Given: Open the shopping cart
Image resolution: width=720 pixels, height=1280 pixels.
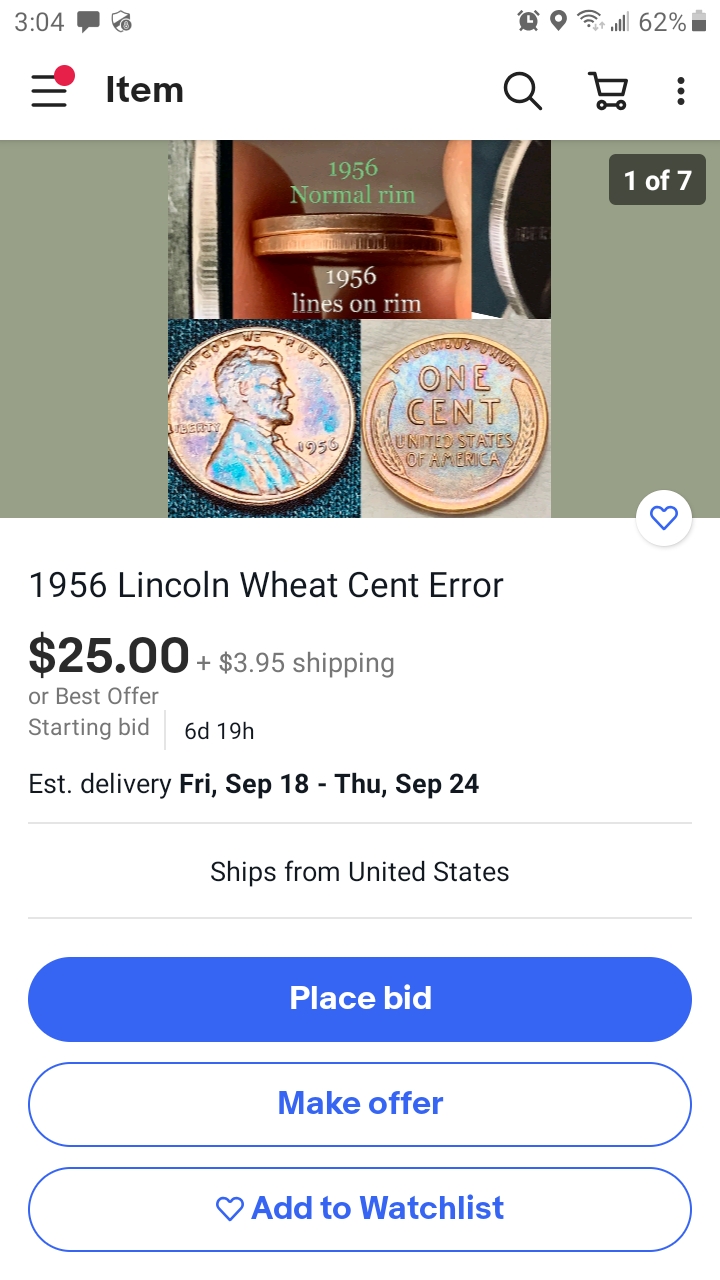Looking at the screenshot, I should click(607, 91).
